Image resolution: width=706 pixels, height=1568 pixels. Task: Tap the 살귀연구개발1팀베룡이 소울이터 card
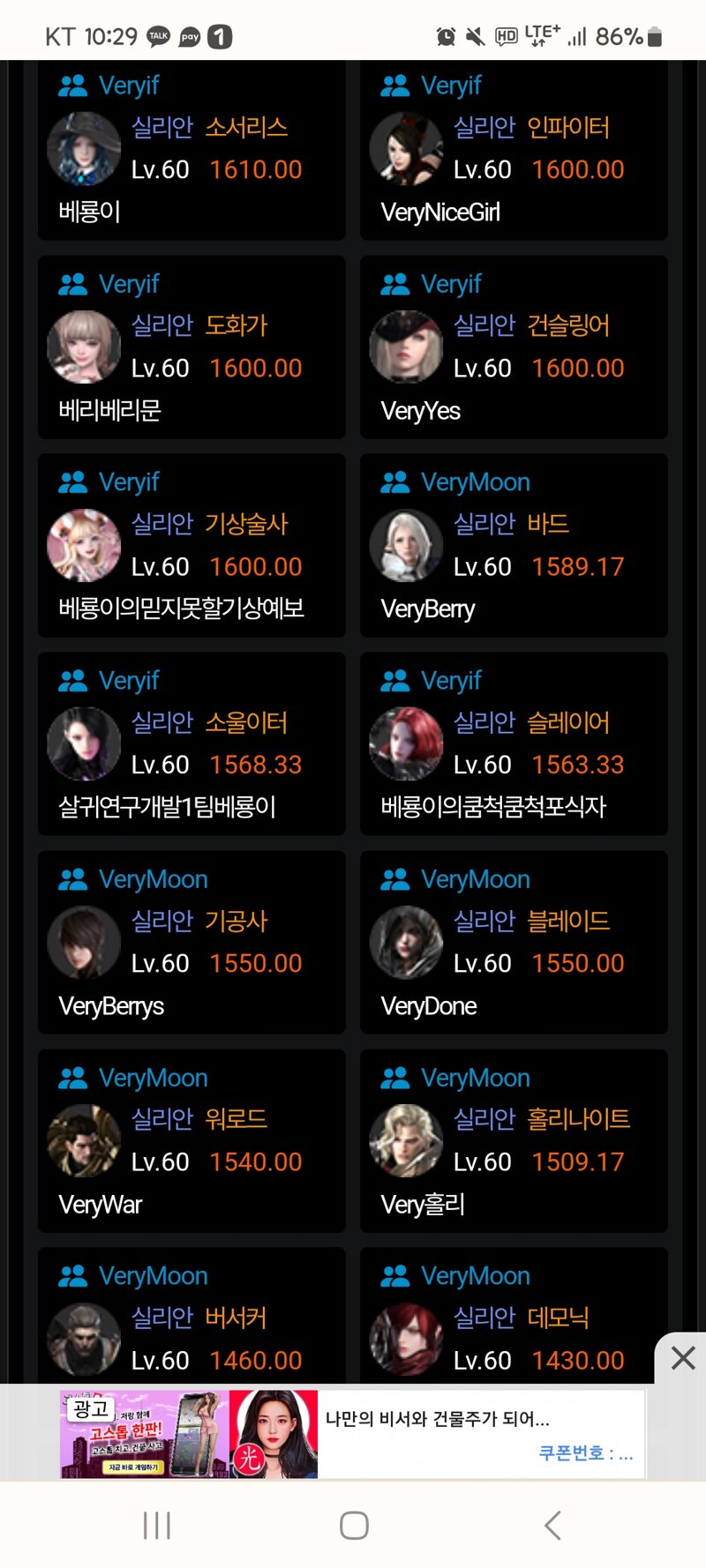click(x=192, y=744)
